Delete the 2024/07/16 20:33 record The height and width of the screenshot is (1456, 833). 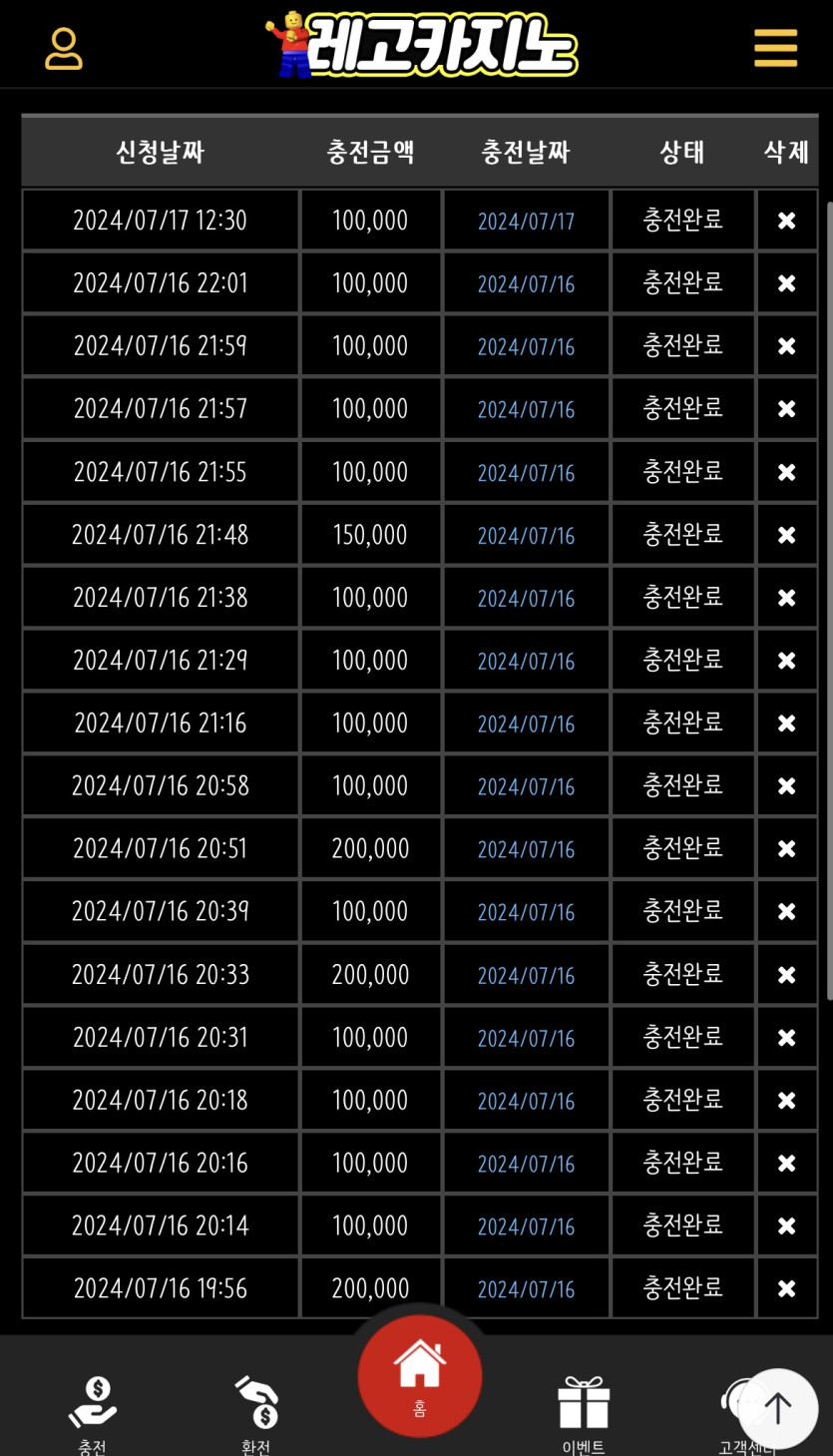click(786, 975)
